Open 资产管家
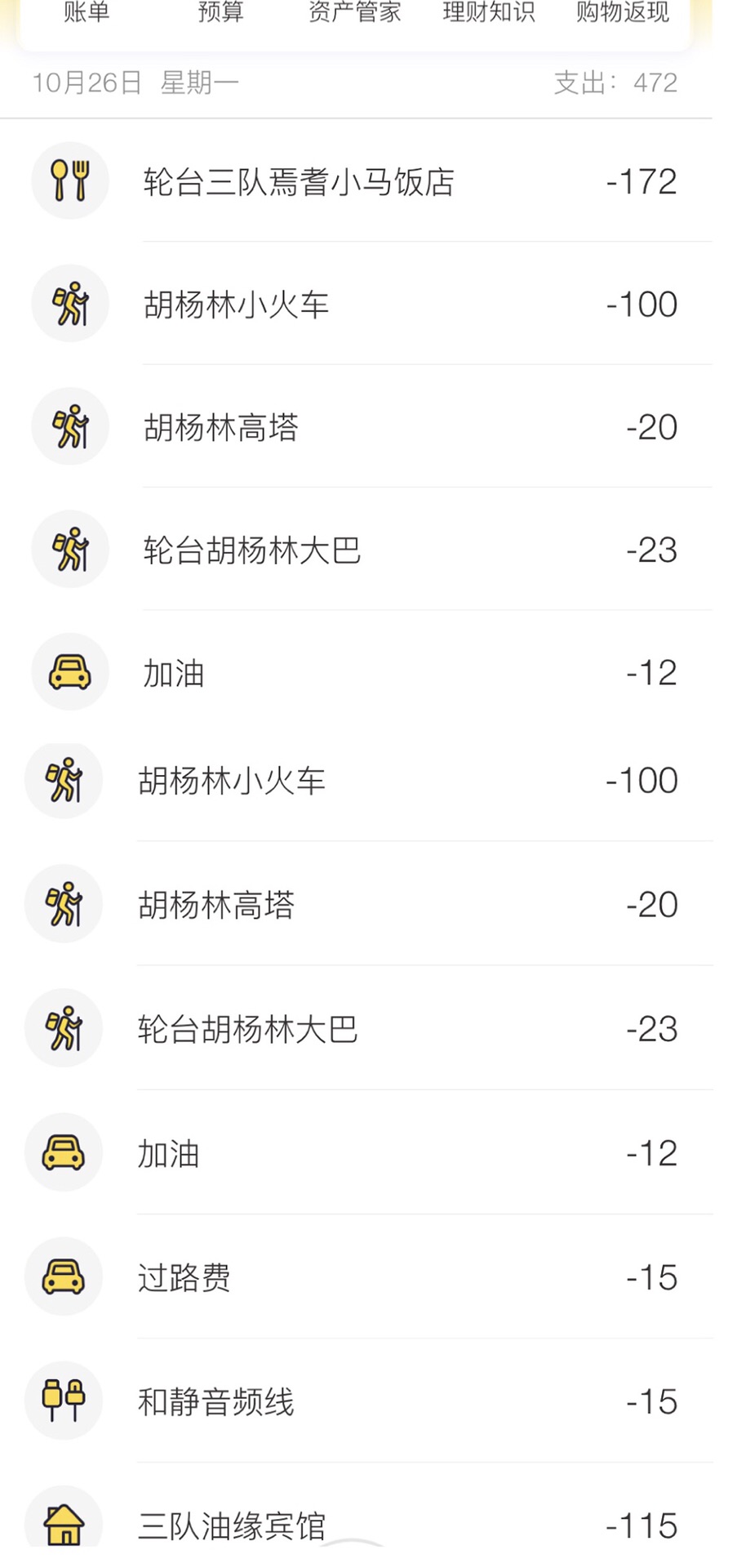 [x=355, y=13]
